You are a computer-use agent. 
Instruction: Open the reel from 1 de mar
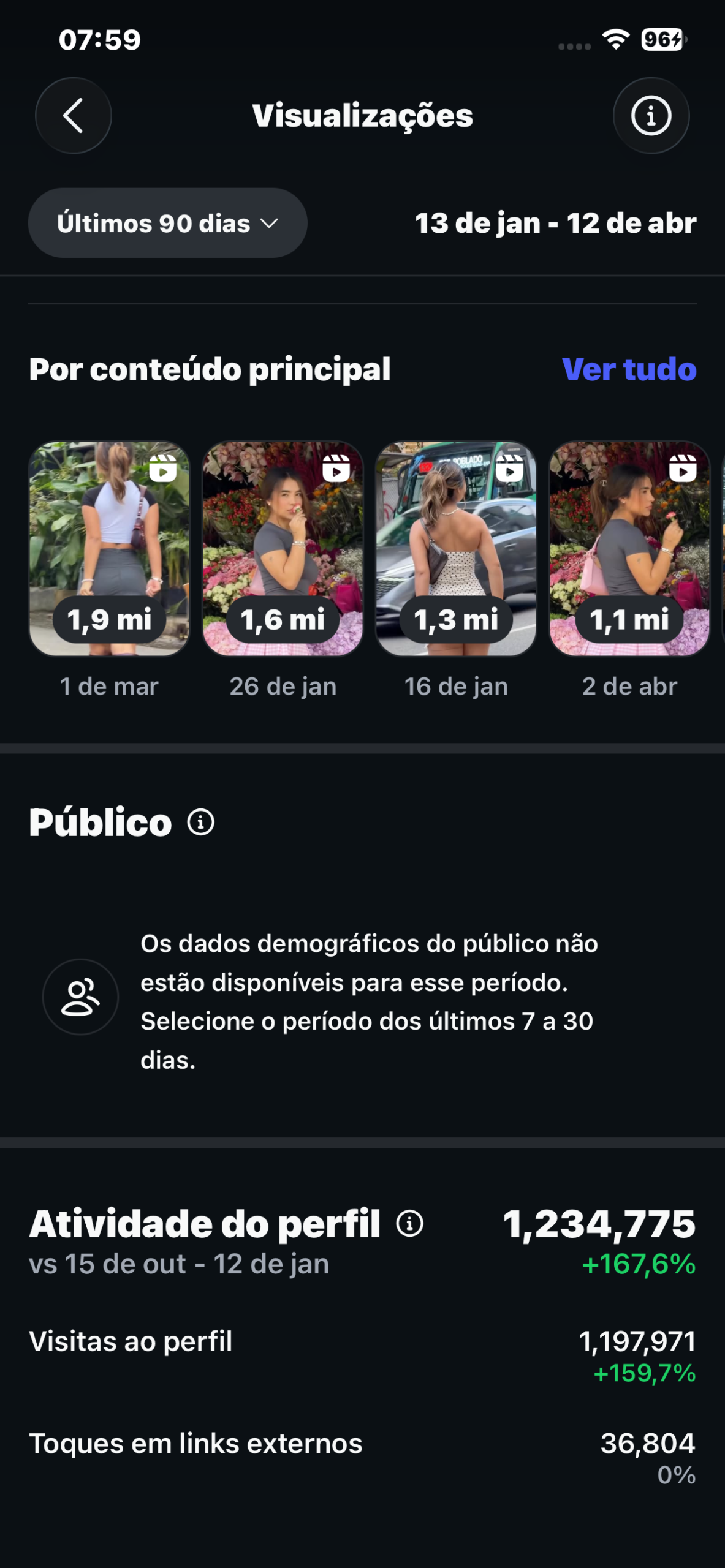(109, 549)
